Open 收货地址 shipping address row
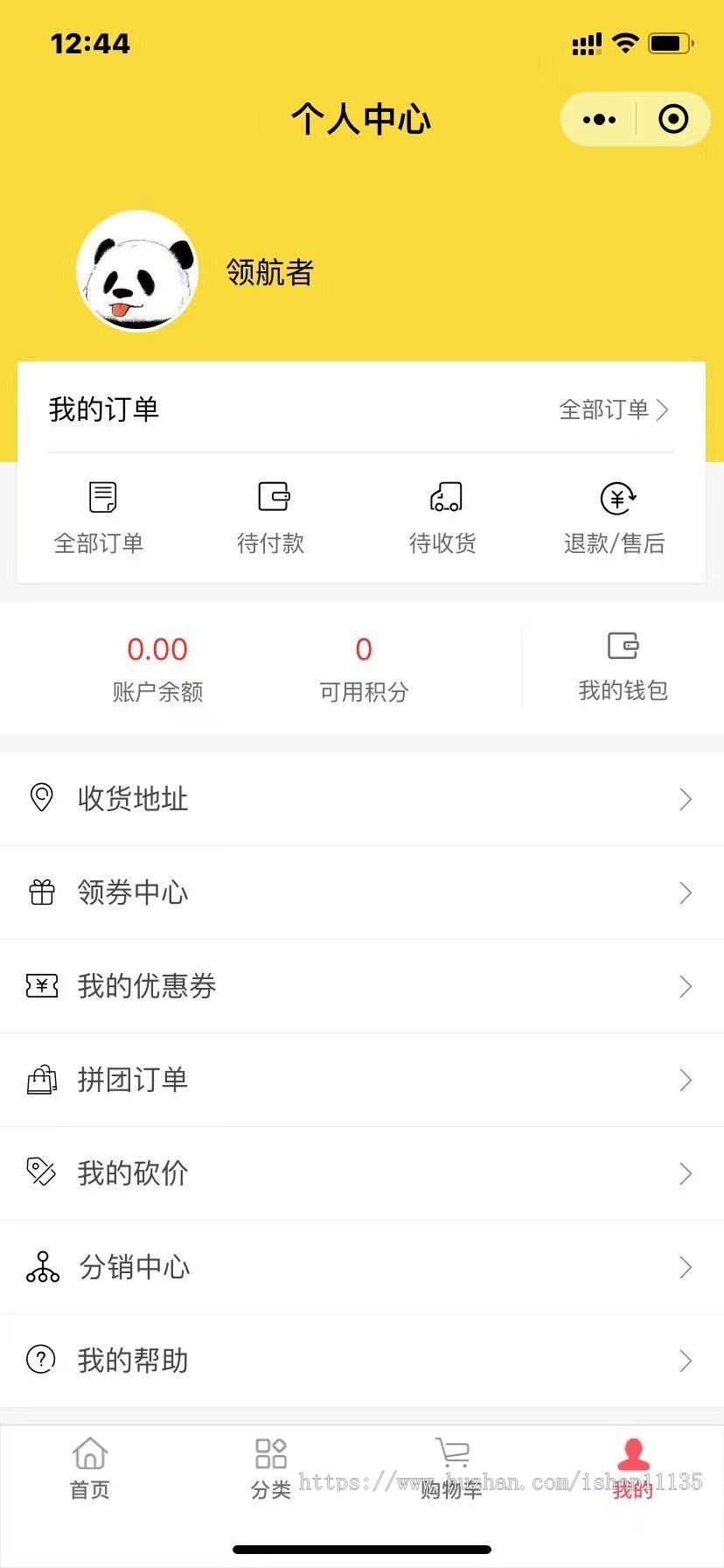Viewport: 724px width, 1568px height. point(362,799)
